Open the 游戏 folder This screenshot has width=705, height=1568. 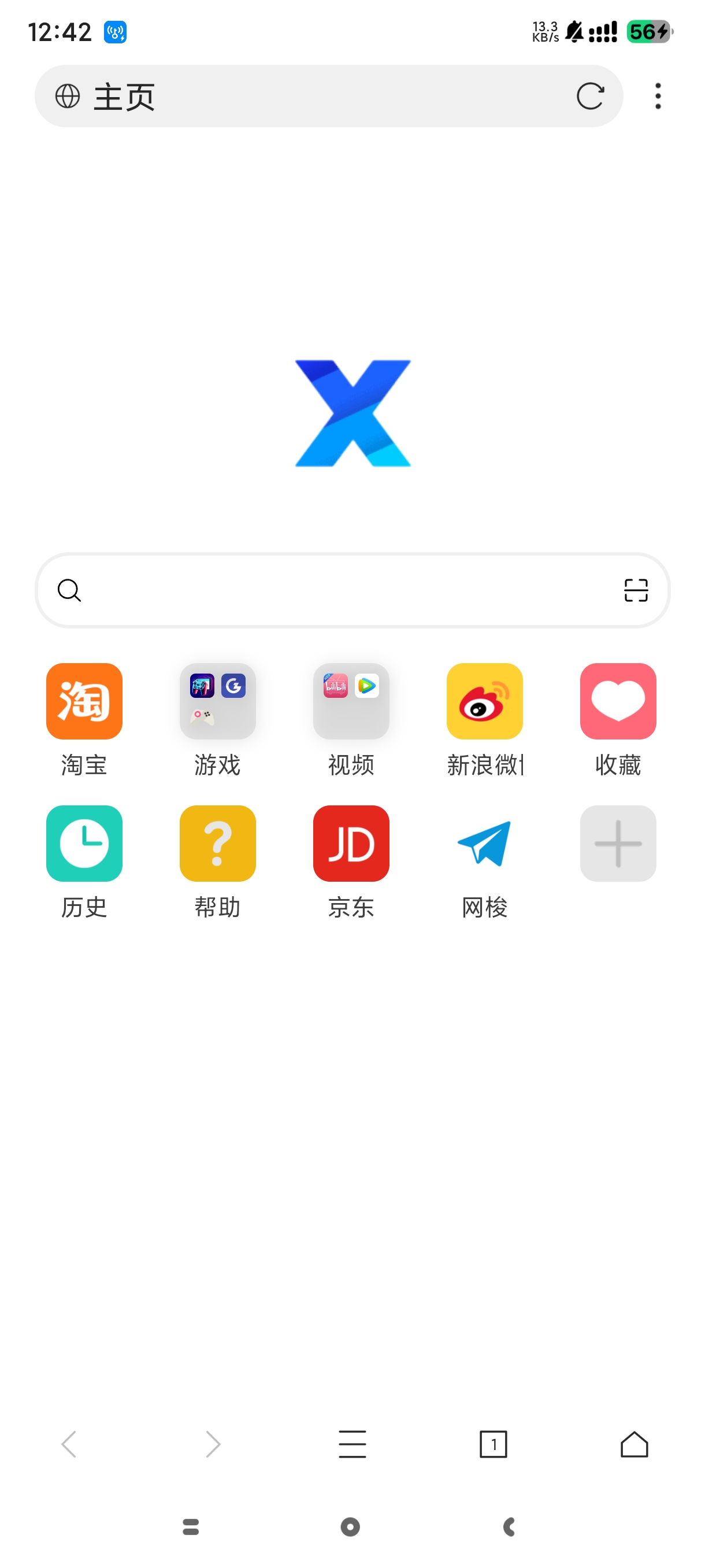217,701
